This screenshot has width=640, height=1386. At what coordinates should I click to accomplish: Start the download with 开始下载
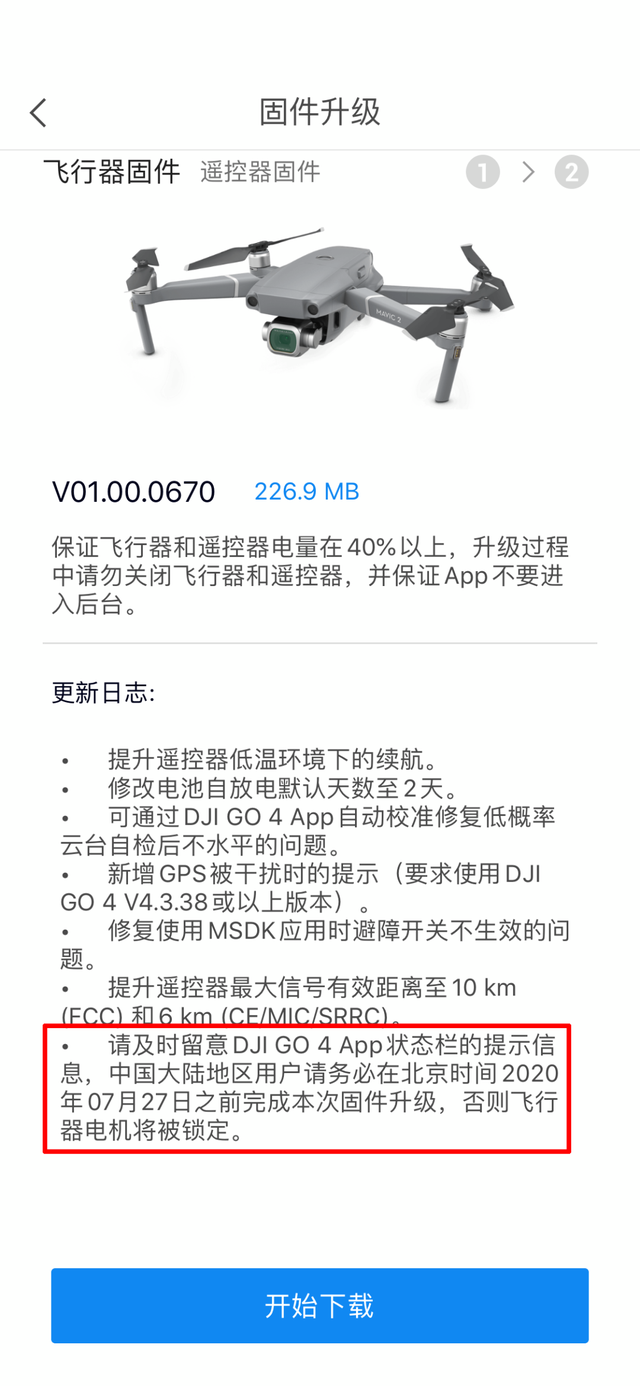(x=320, y=1305)
